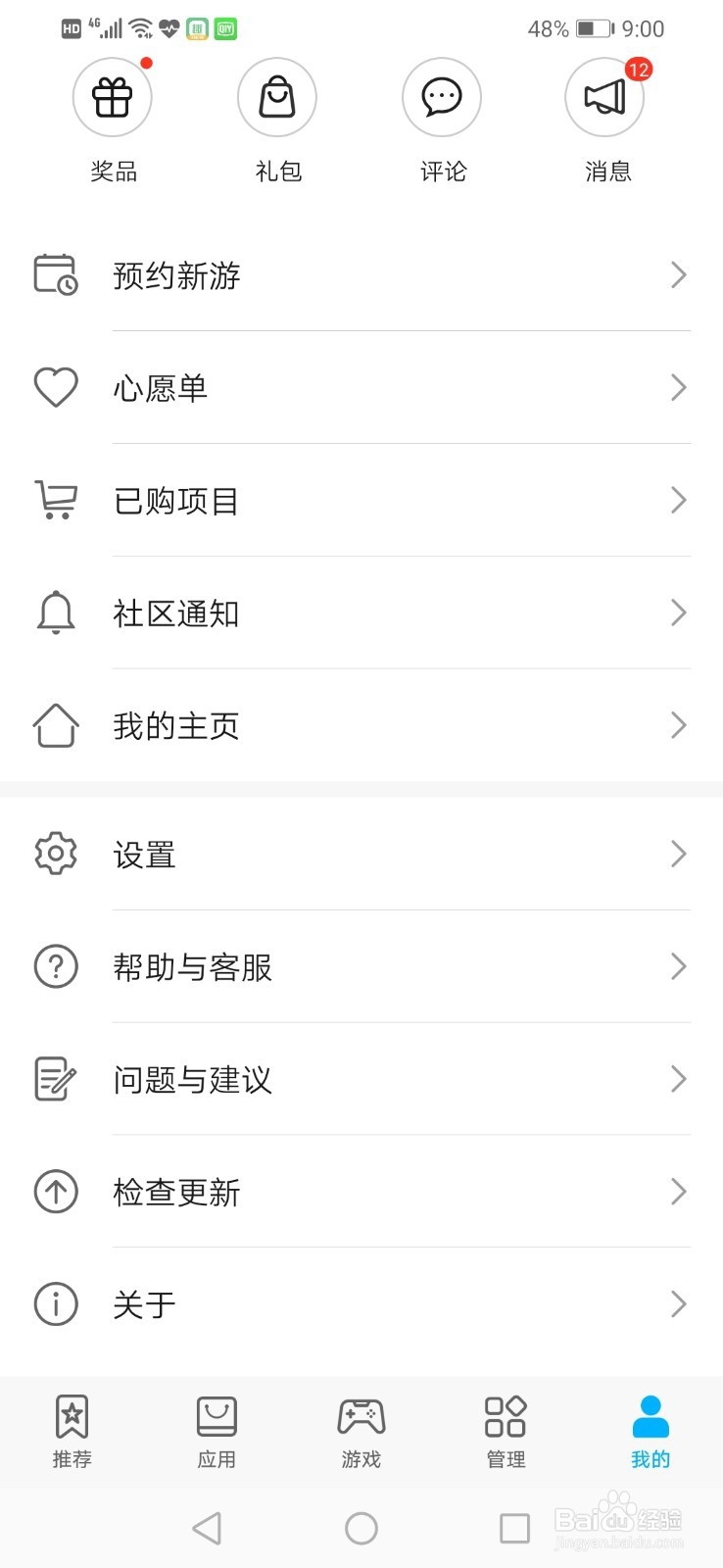
Task: Tap the heart icon for 心愿单
Action: (56, 387)
